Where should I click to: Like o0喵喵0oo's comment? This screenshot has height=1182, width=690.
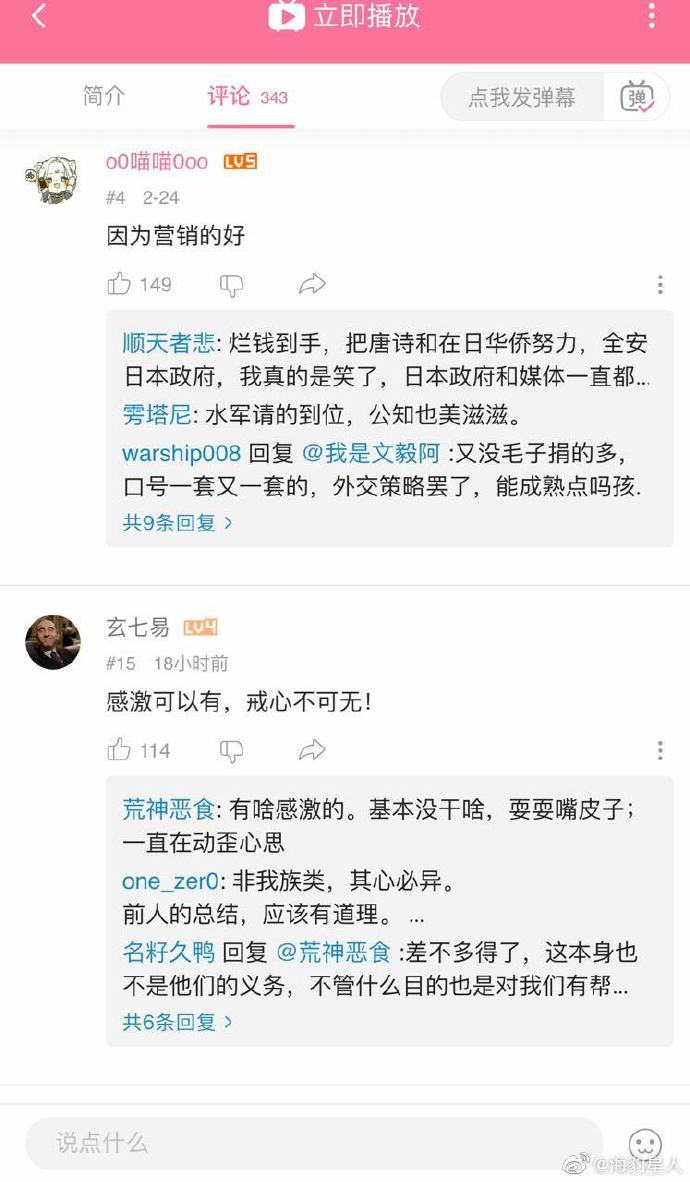coord(120,285)
